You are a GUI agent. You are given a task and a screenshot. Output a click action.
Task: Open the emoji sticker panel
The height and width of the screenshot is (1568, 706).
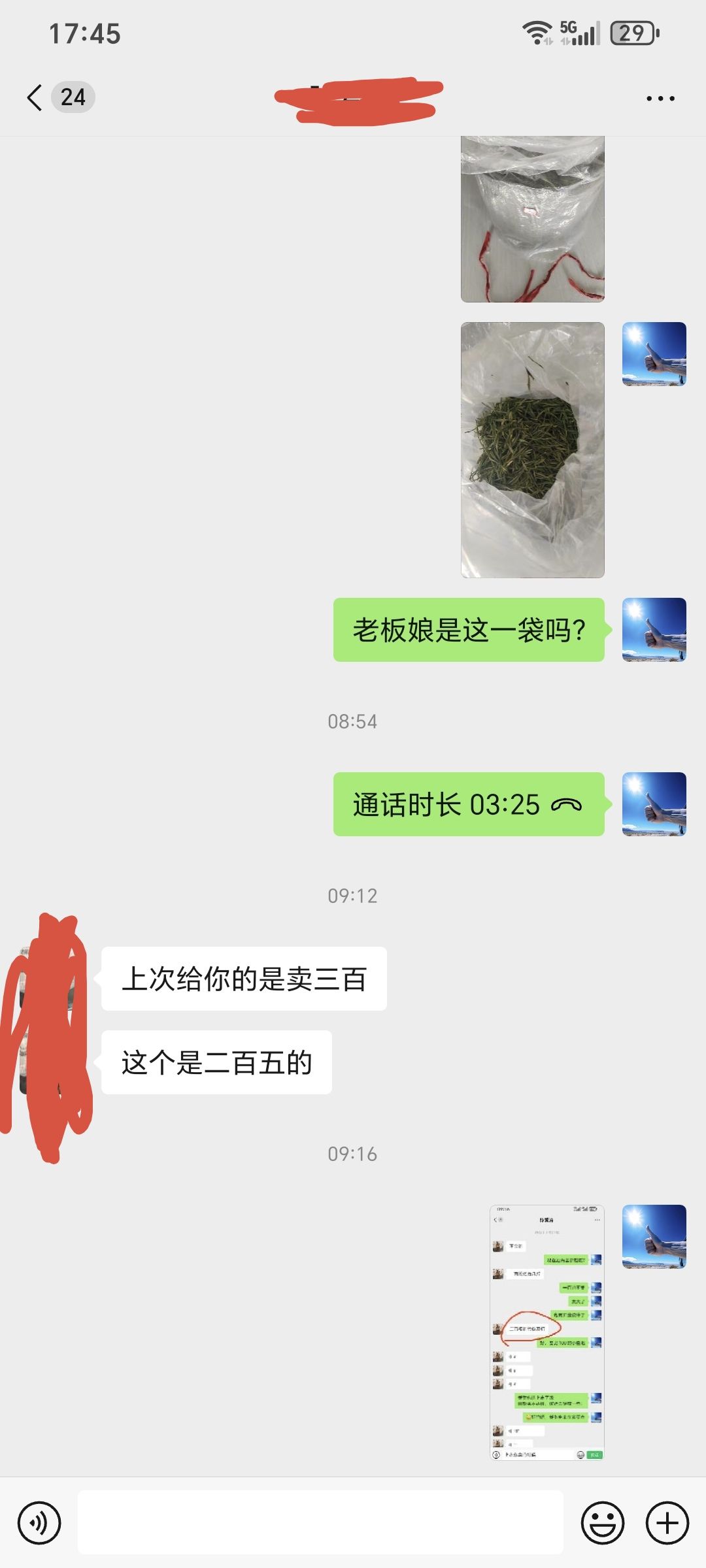(602, 1523)
